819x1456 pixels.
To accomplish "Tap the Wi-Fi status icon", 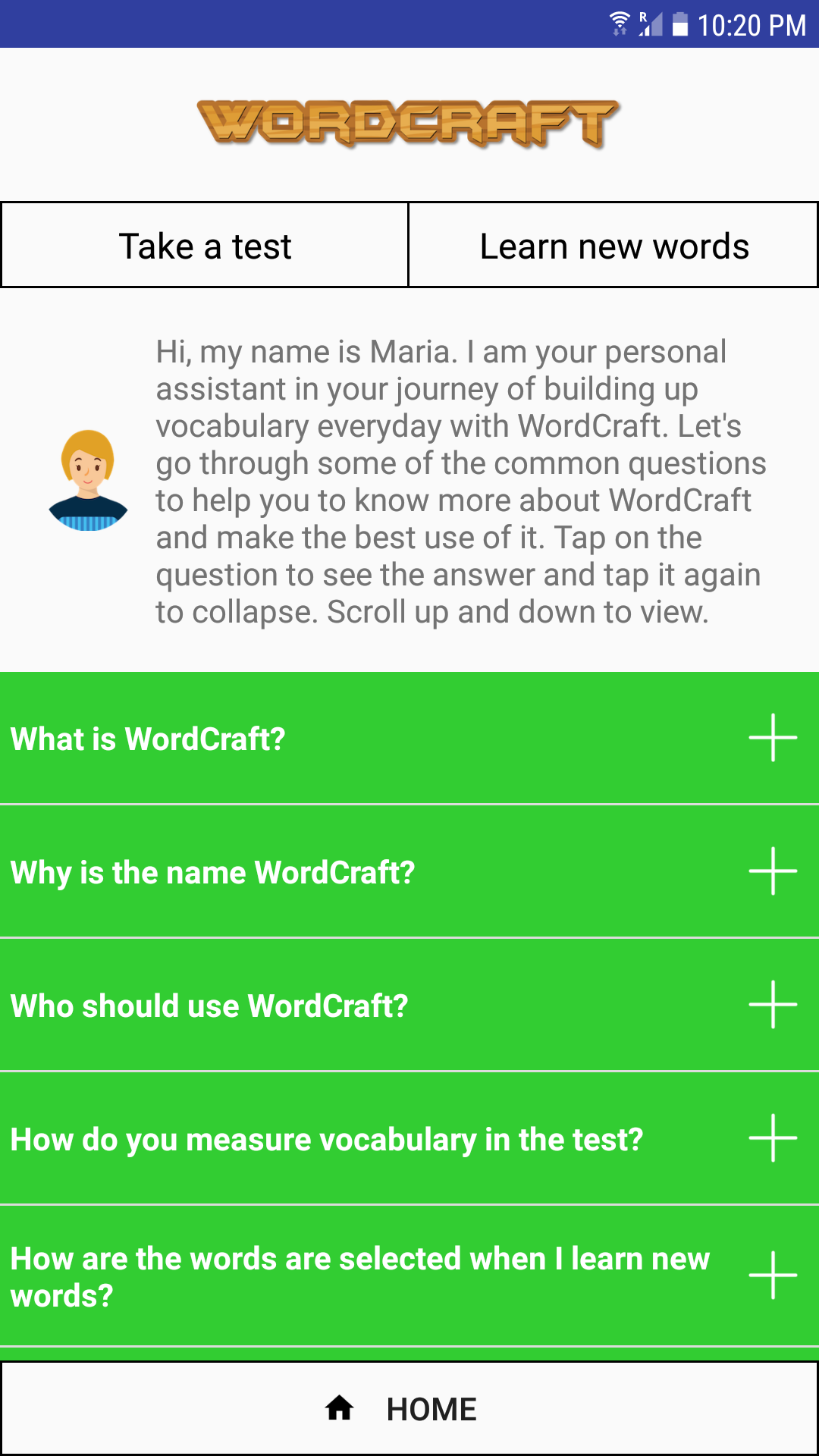I will click(620, 23).
